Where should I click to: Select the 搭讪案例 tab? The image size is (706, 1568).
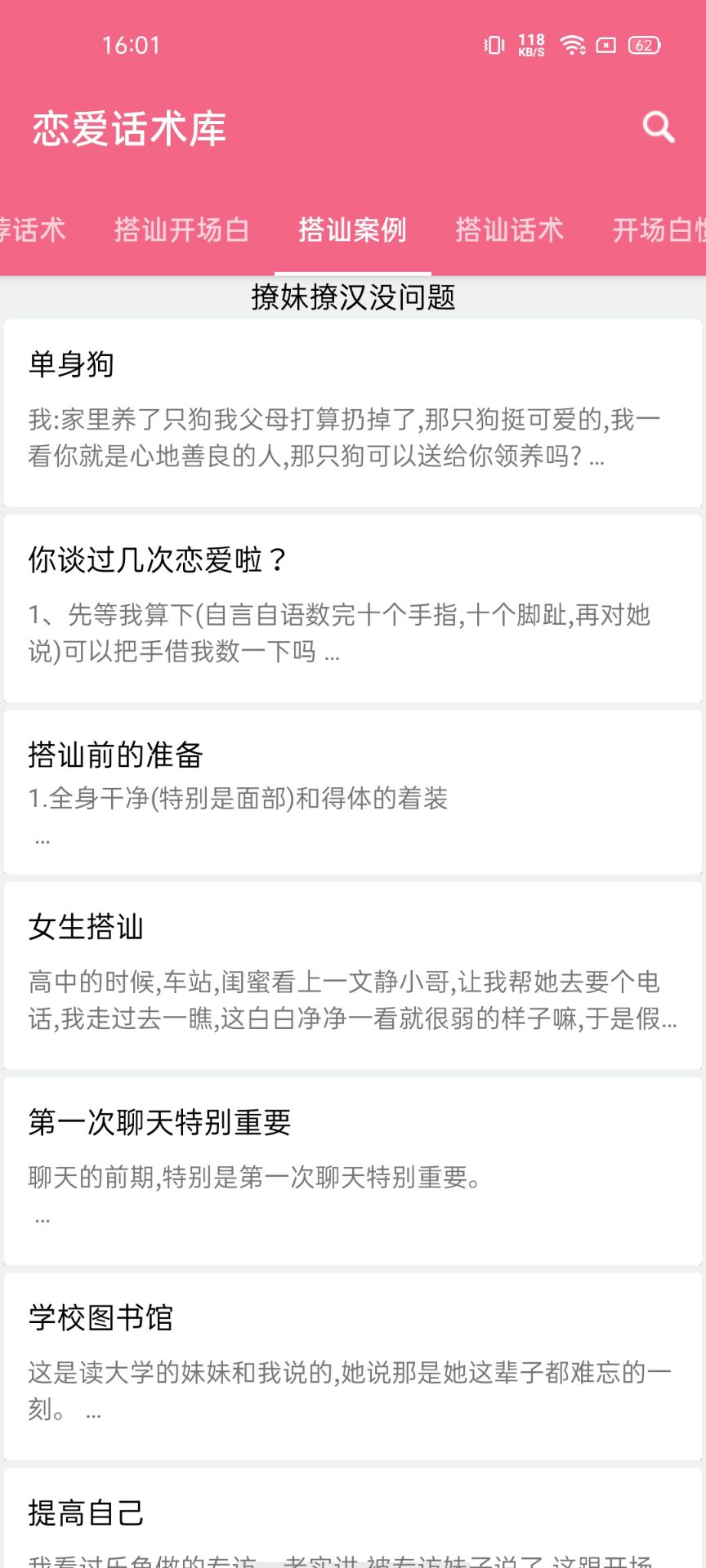pyautogui.click(x=352, y=230)
